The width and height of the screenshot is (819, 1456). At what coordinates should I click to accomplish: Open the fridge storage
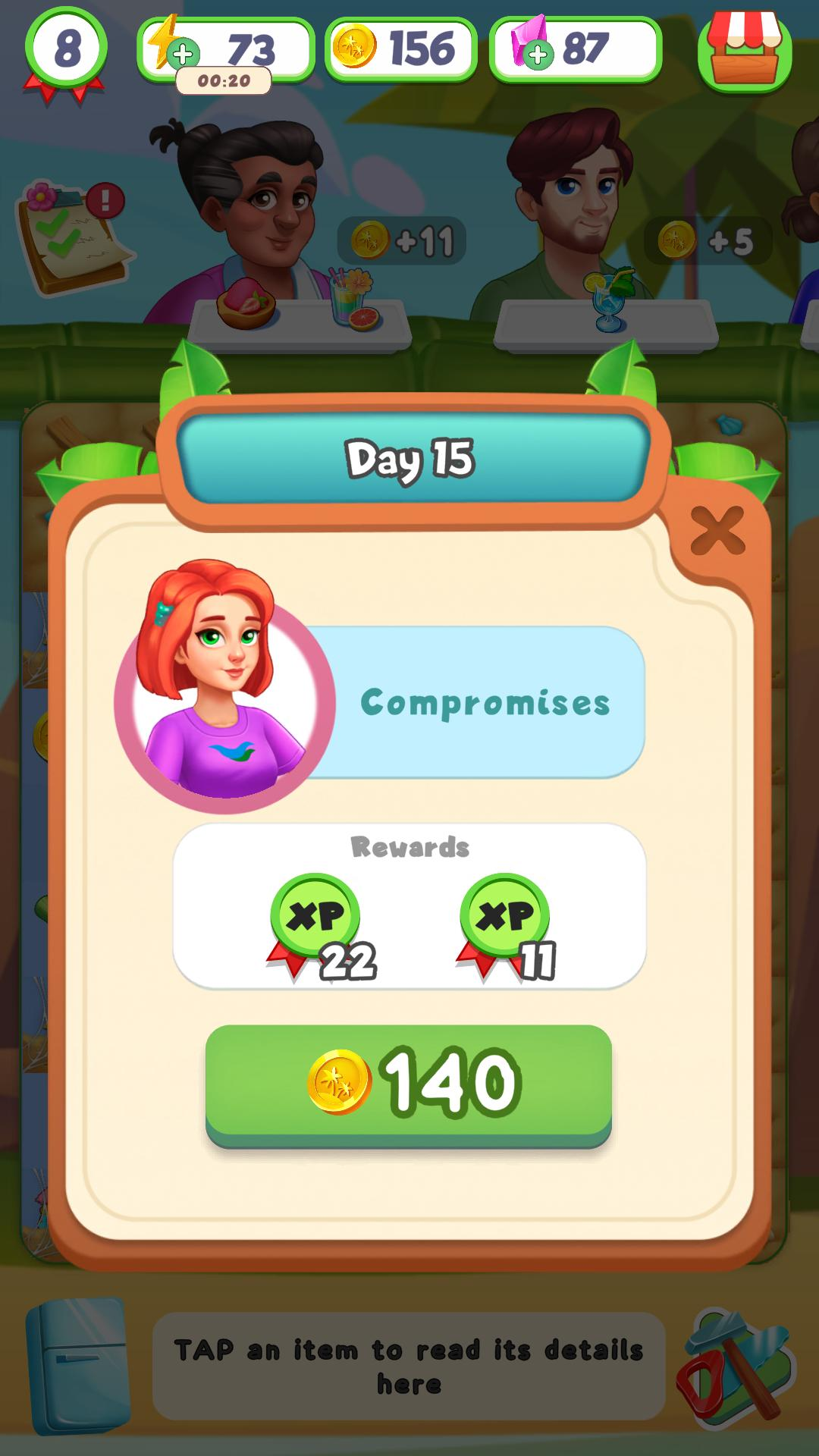[x=78, y=1367]
